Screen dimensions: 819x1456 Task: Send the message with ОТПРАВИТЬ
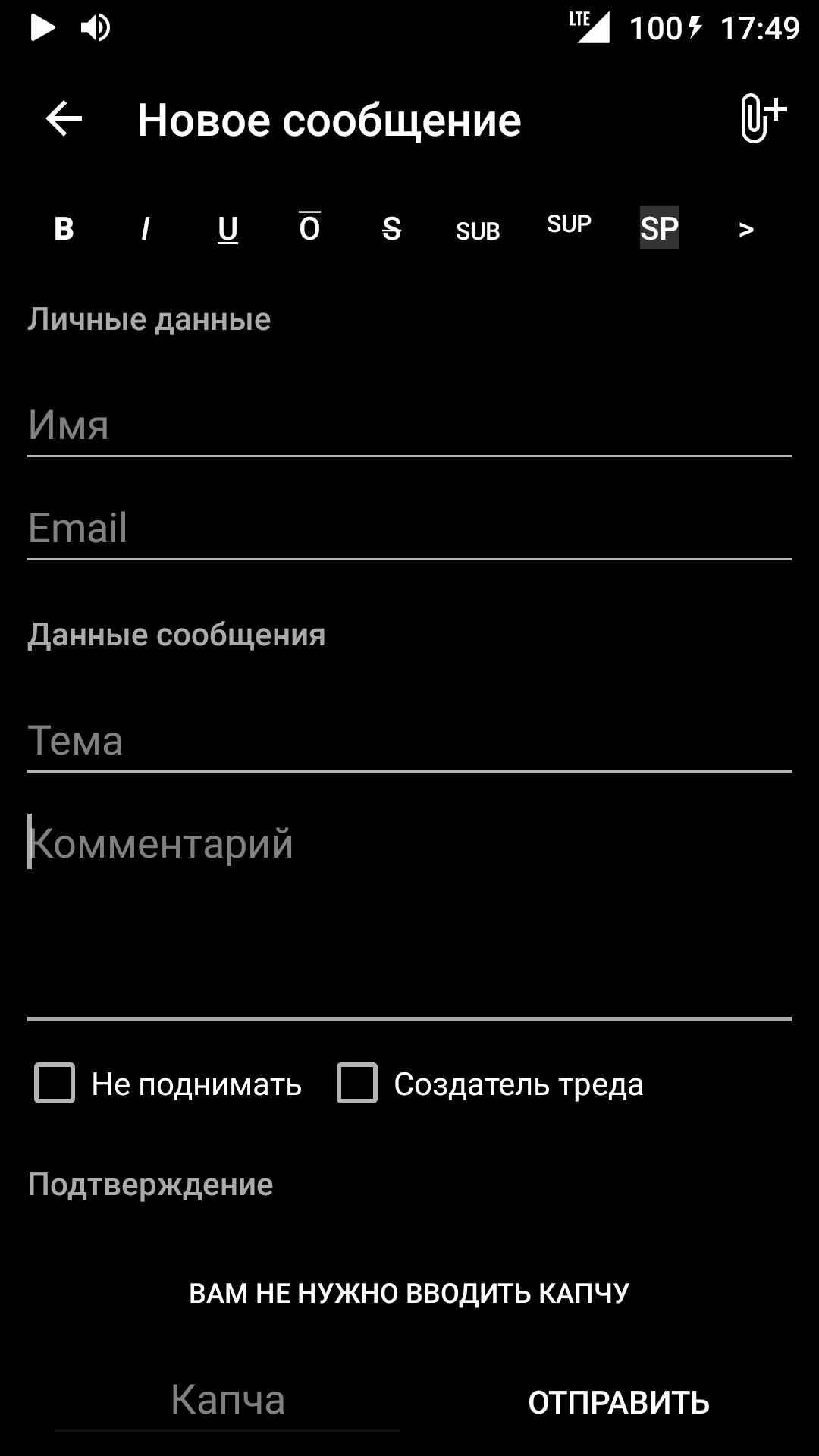619,1403
